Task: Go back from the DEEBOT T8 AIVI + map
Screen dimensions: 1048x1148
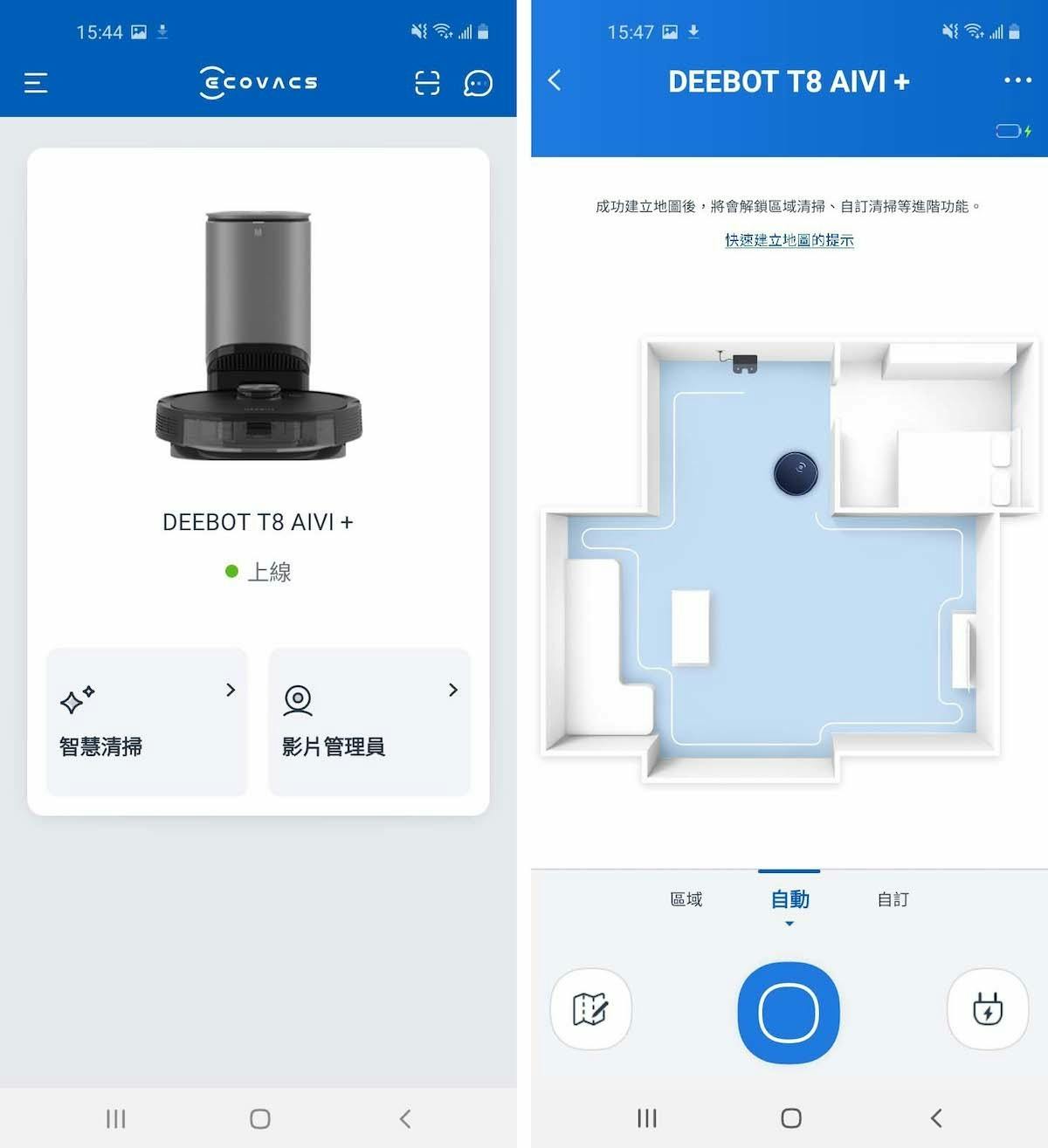Action: click(555, 81)
